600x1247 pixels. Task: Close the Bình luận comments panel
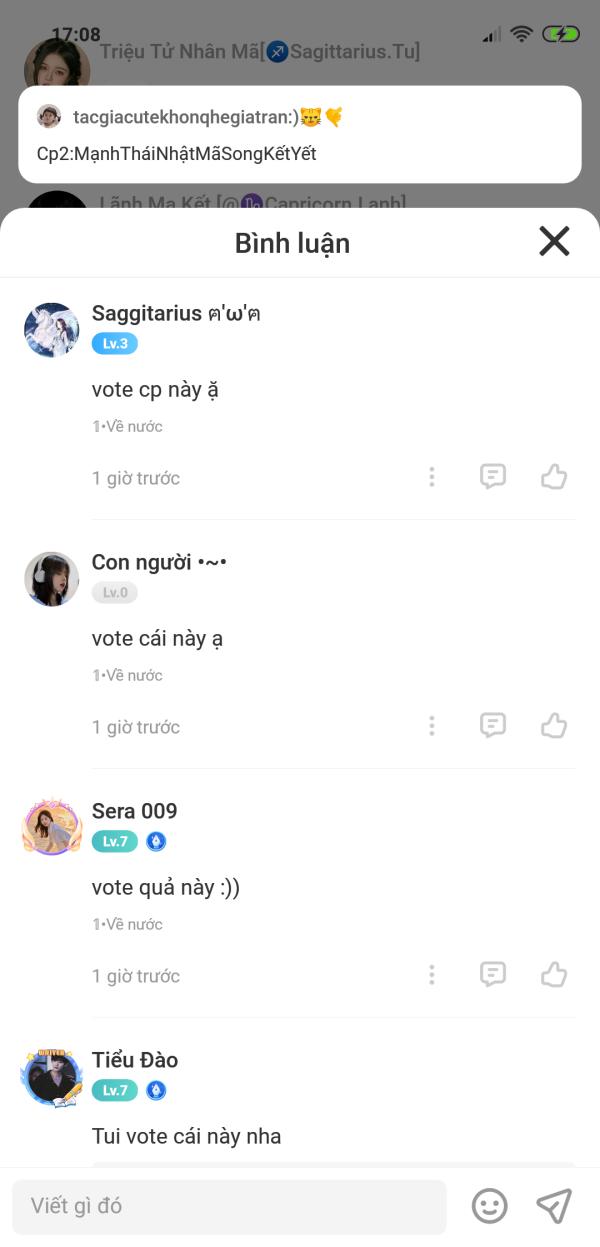tap(554, 241)
